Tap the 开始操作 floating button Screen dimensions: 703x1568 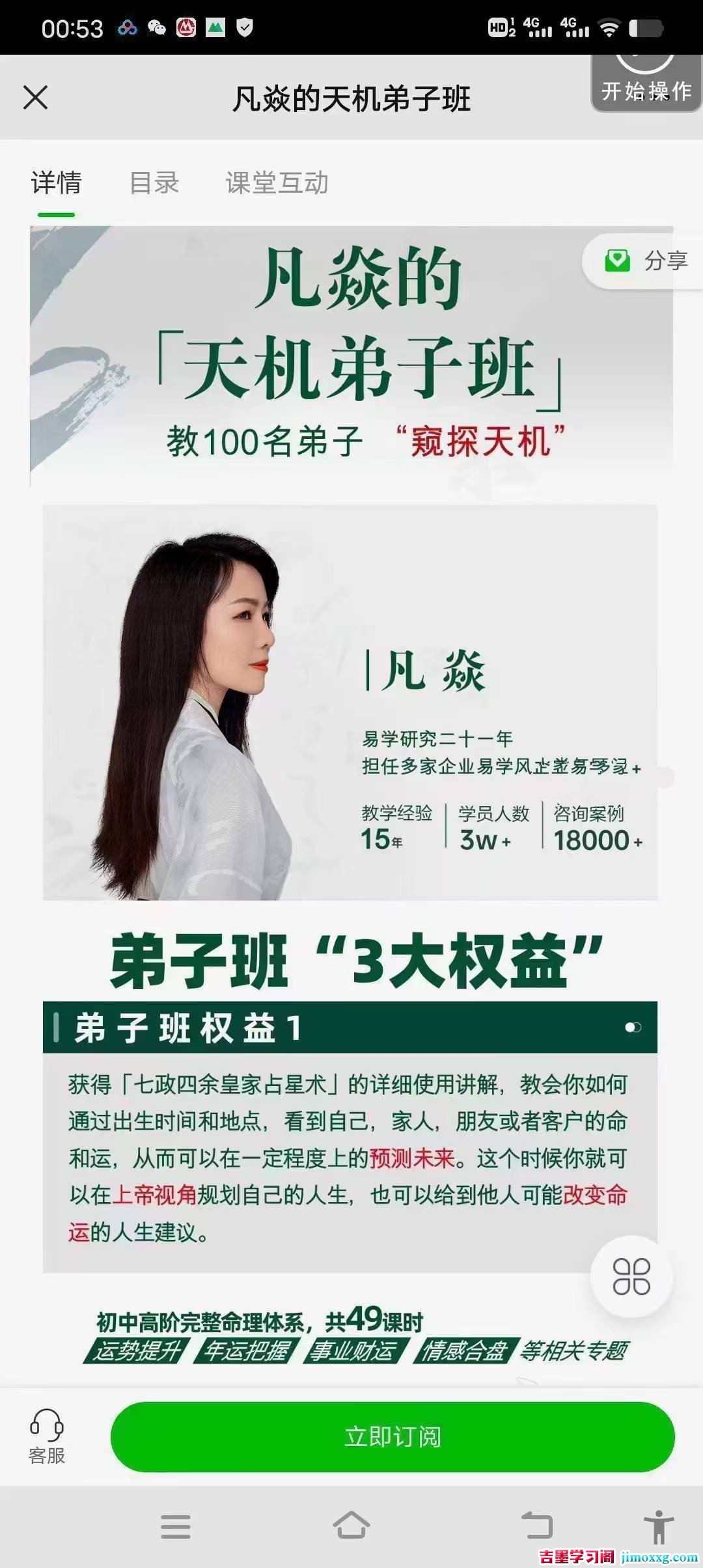coord(645,83)
